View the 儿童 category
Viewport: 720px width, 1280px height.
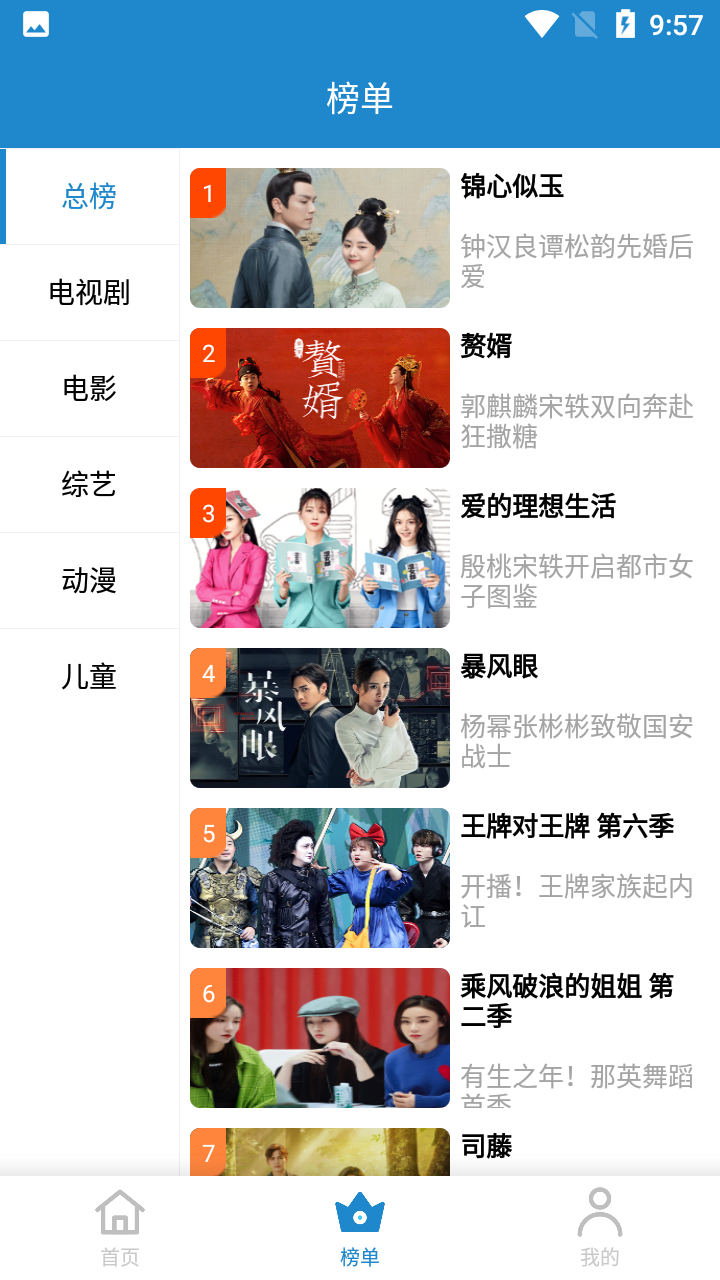pyautogui.click(x=90, y=677)
